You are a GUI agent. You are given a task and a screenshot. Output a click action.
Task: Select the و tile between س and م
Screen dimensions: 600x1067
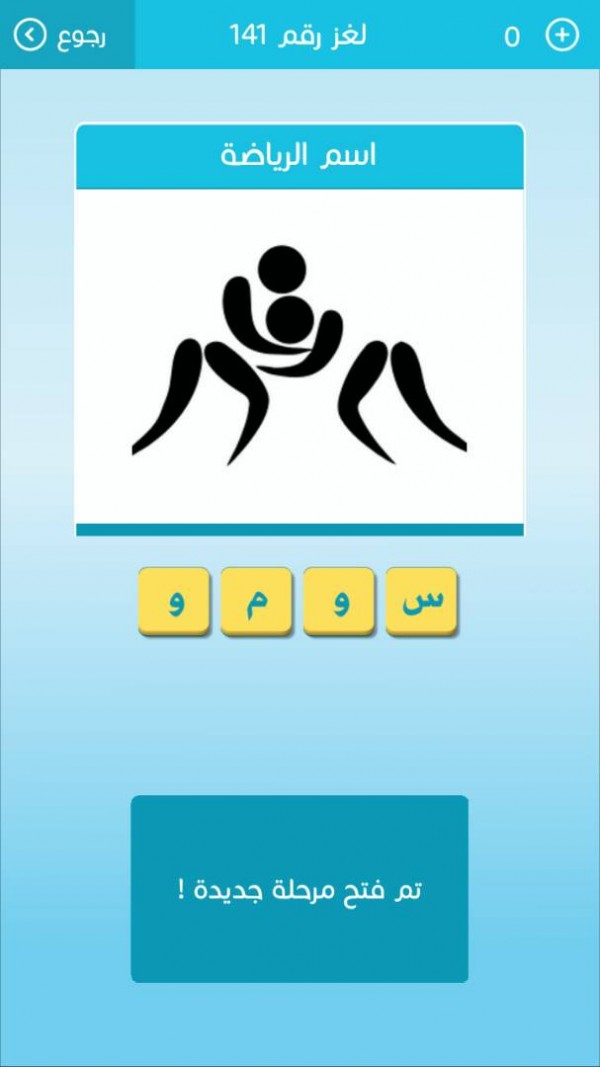(x=339, y=602)
